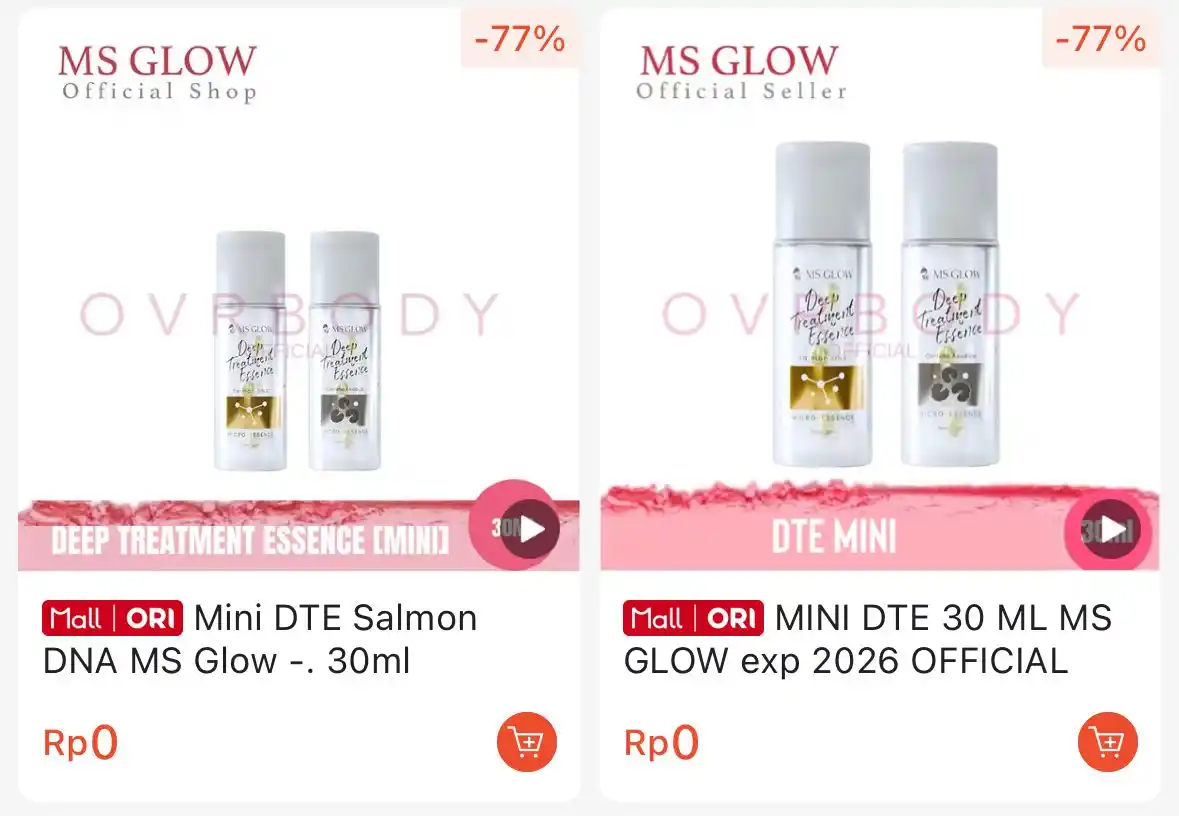Add MINI DTE 30 ML exp 2026 to cart
This screenshot has width=1179, height=816.
[x=1107, y=742]
